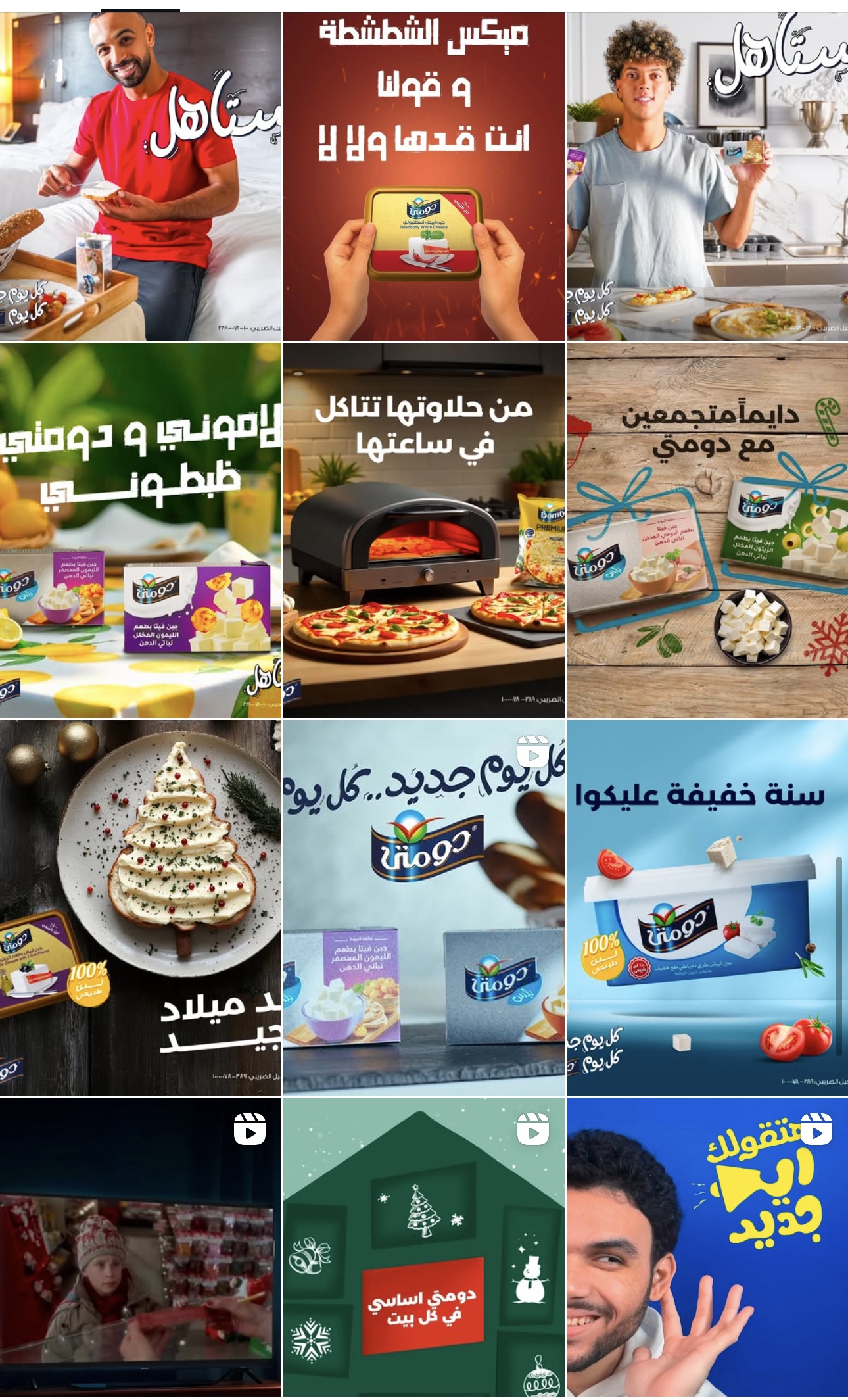Viewport: 848px width, 1400px height.
Task: Open the man in red shirt post
Action: [x=140, y=176]
